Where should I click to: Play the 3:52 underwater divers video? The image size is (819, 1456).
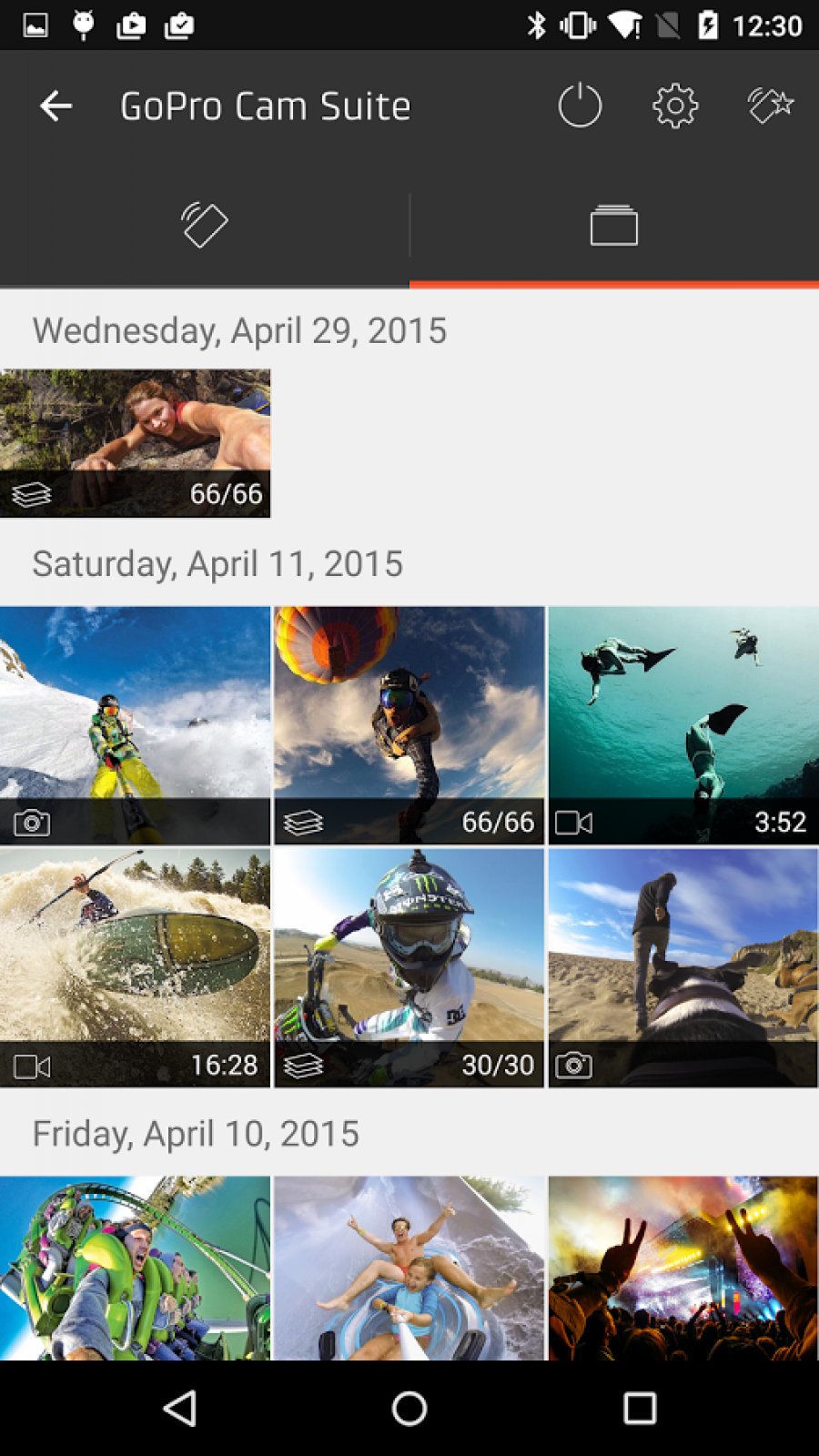coord(683,725)
